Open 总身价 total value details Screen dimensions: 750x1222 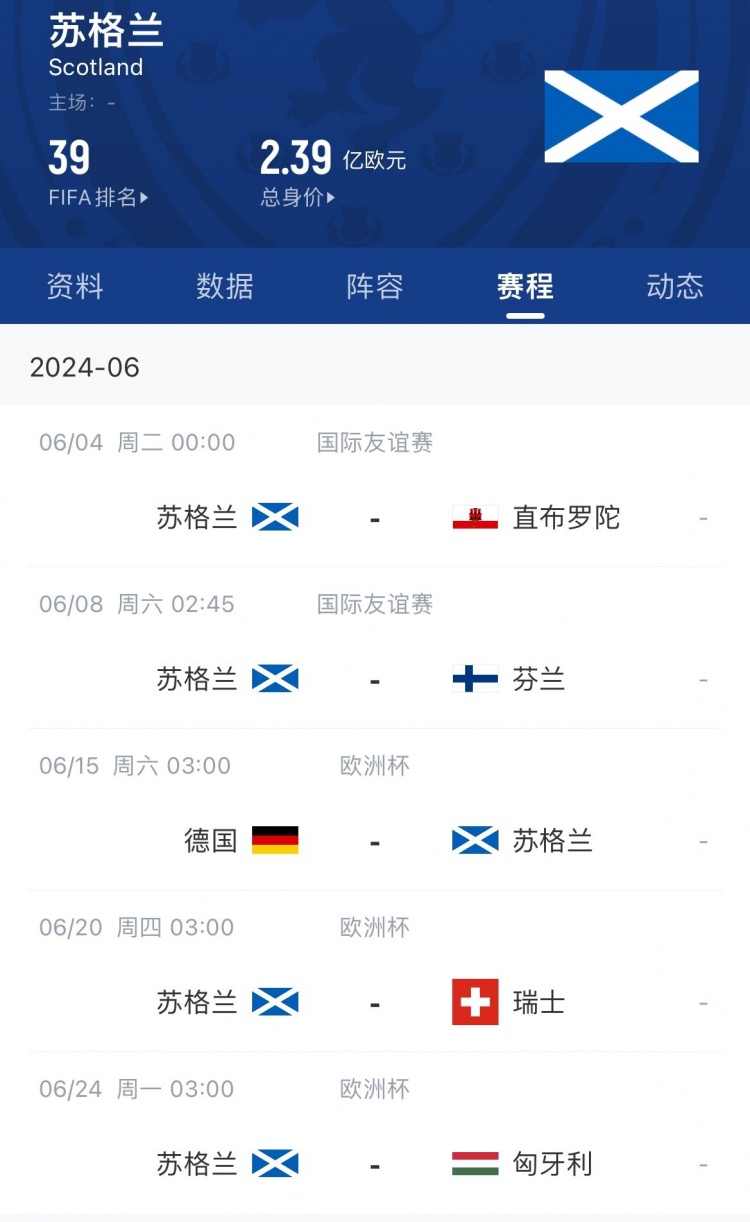tap(297, 197)
